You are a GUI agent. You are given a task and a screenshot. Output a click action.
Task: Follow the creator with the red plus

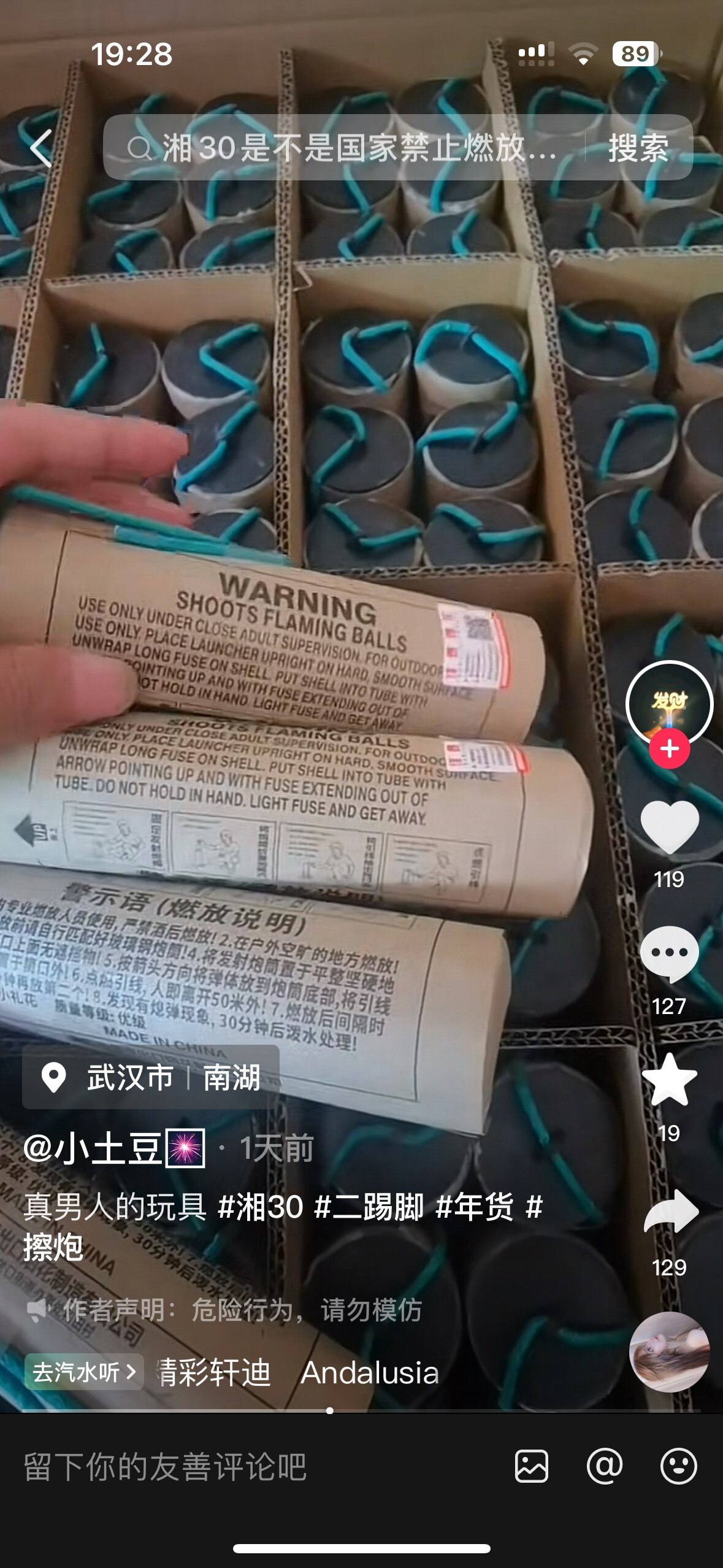pyautogui.click(x=670, y=749)
